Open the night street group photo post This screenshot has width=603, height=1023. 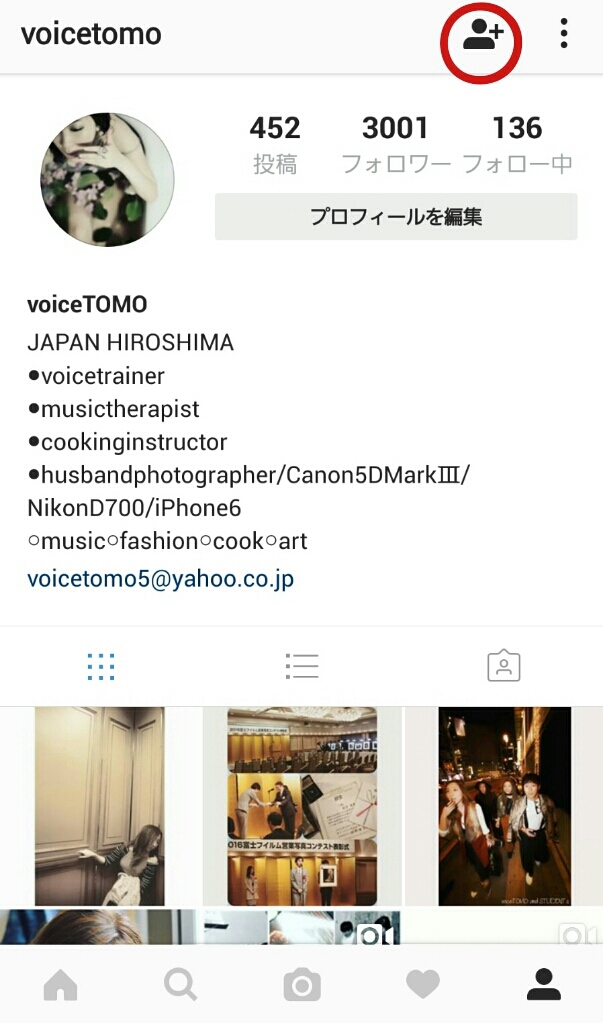coord(503,806)
